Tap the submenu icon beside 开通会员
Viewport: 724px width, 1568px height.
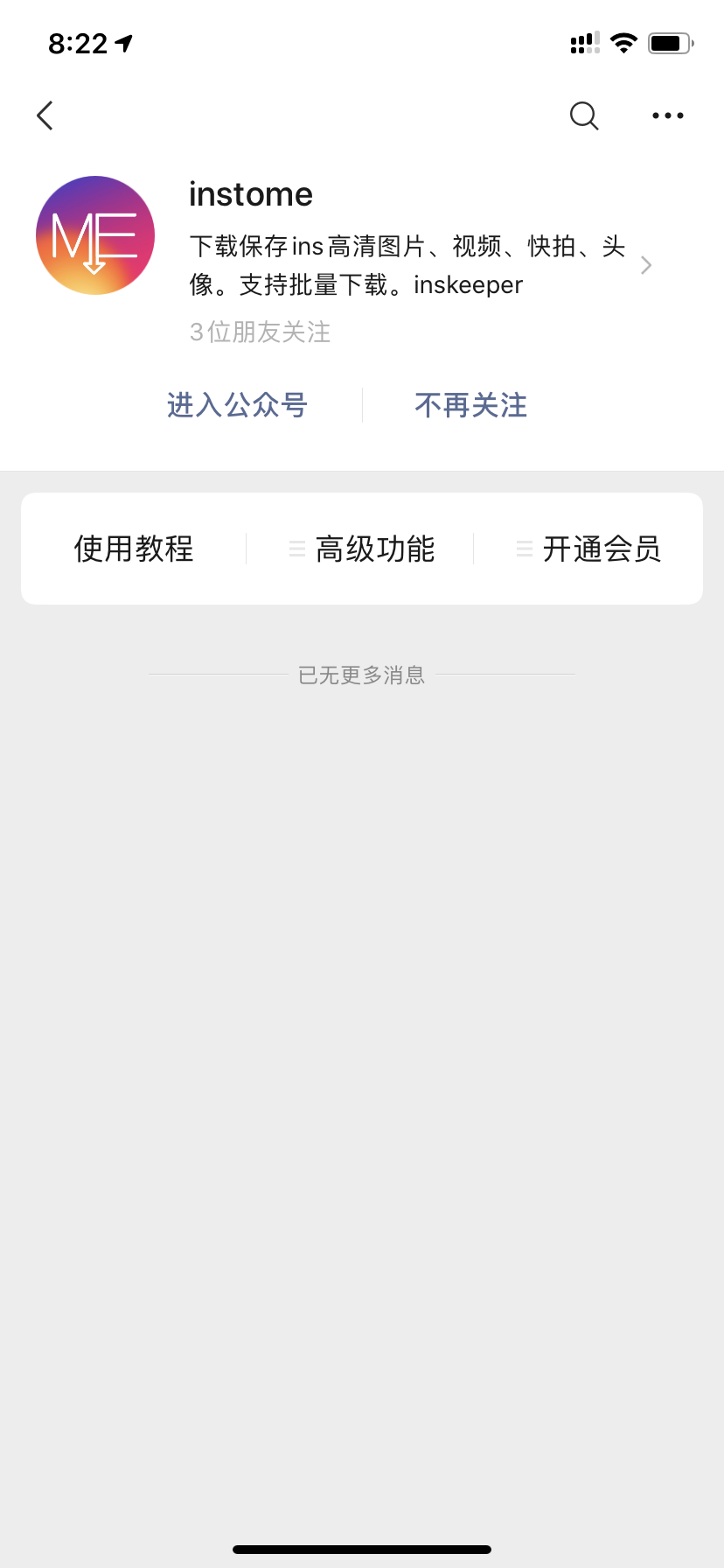[524, 548]
